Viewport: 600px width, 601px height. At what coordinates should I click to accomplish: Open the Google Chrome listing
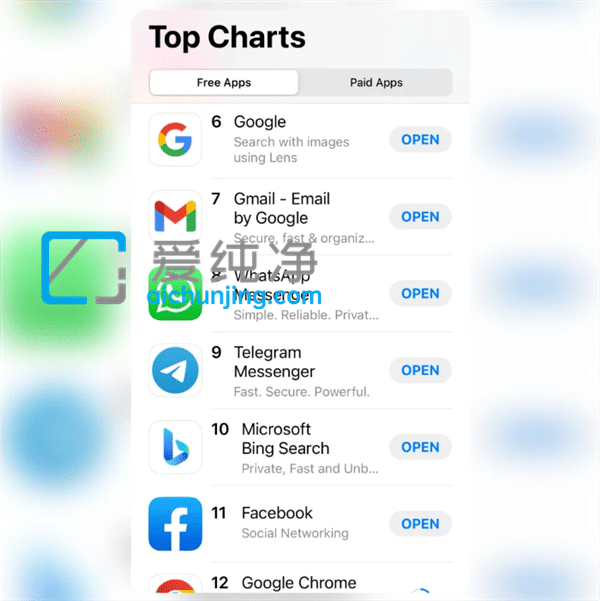tap(298, 583)
